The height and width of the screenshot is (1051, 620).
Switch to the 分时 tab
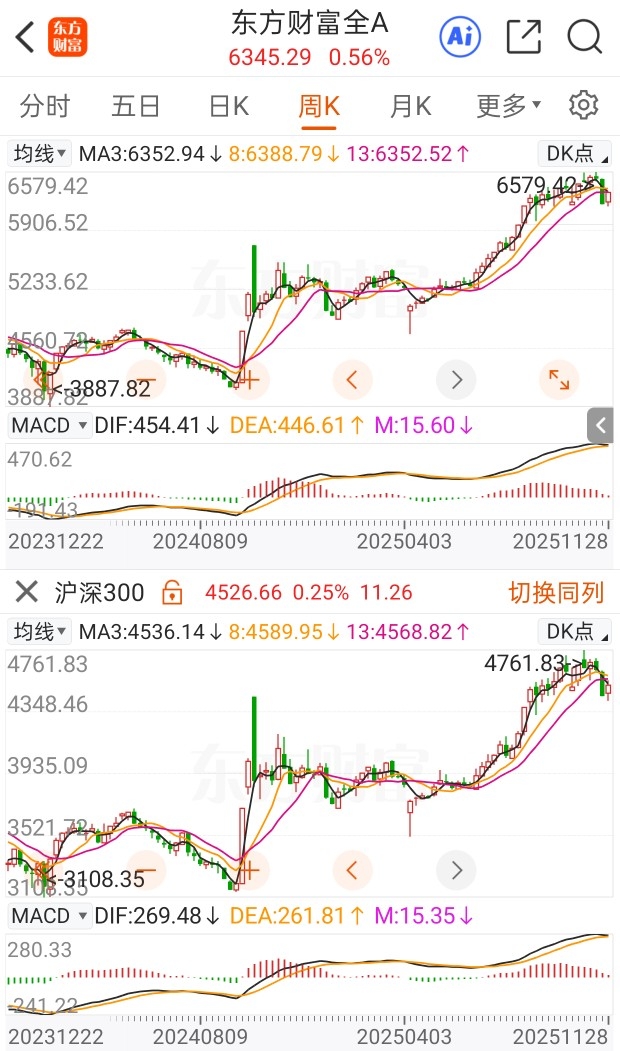point(45,105)
